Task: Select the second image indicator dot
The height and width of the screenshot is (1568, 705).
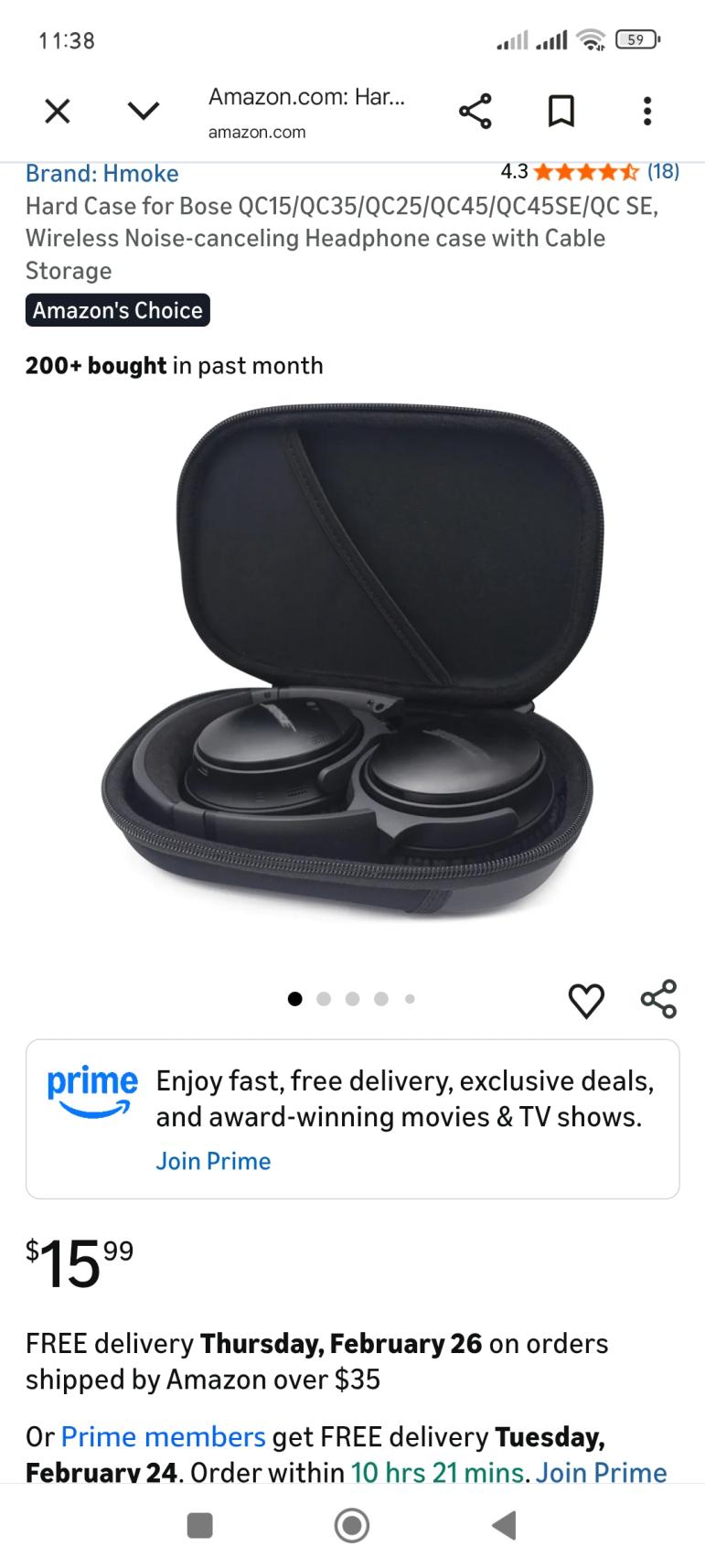Action: (x=323, y=999)
